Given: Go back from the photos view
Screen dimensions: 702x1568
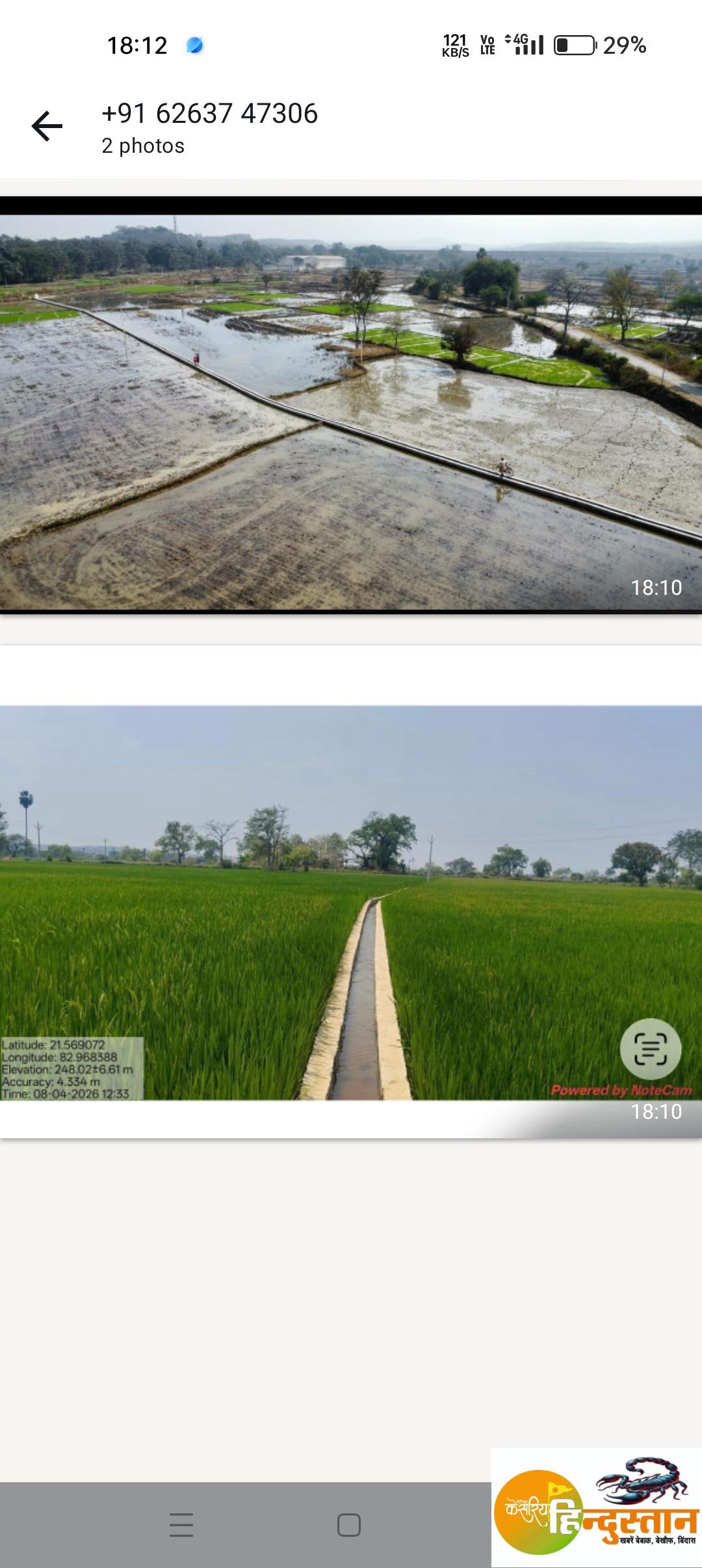Looking at the screenshot, I should coord(47,126).
